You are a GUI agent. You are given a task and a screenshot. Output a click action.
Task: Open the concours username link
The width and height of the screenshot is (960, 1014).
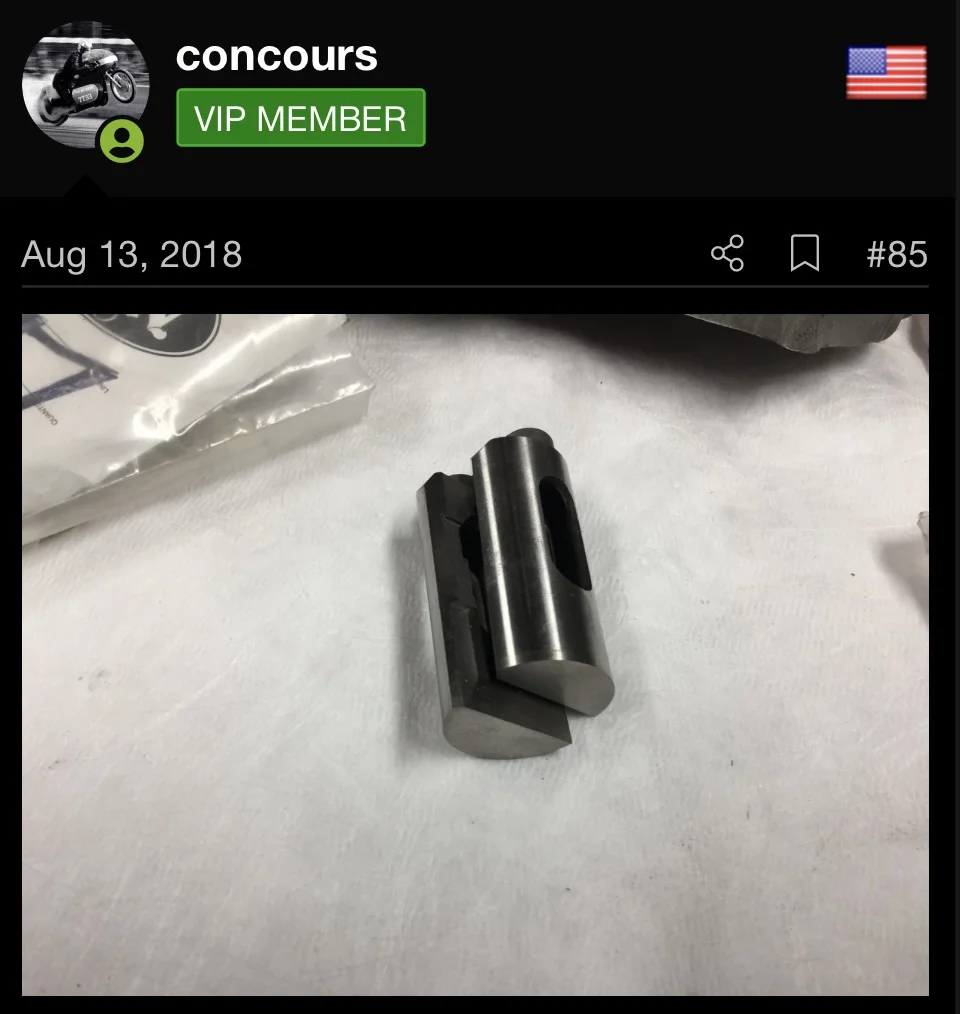point(276,56)
